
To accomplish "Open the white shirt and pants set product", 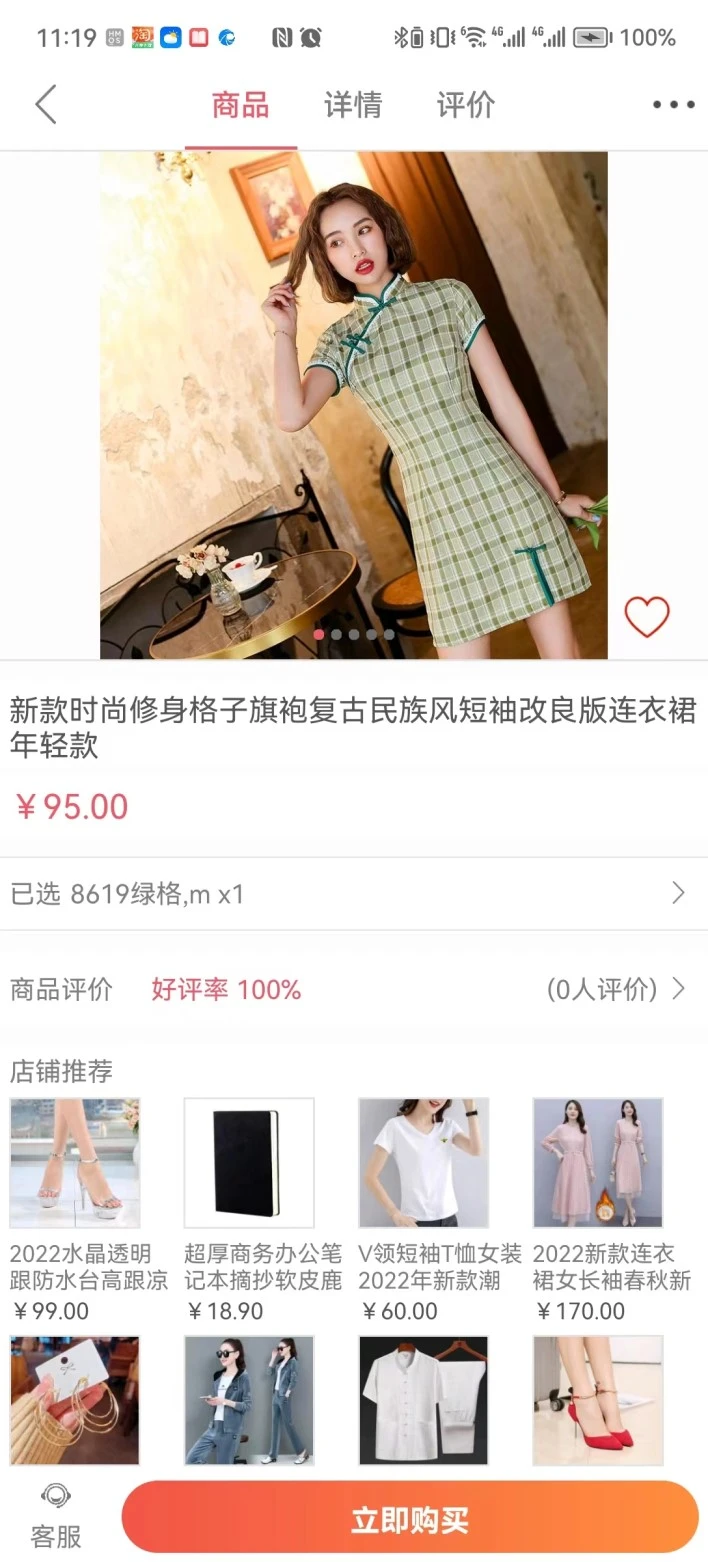I will pyautogui.click(x=423, y=1400).
